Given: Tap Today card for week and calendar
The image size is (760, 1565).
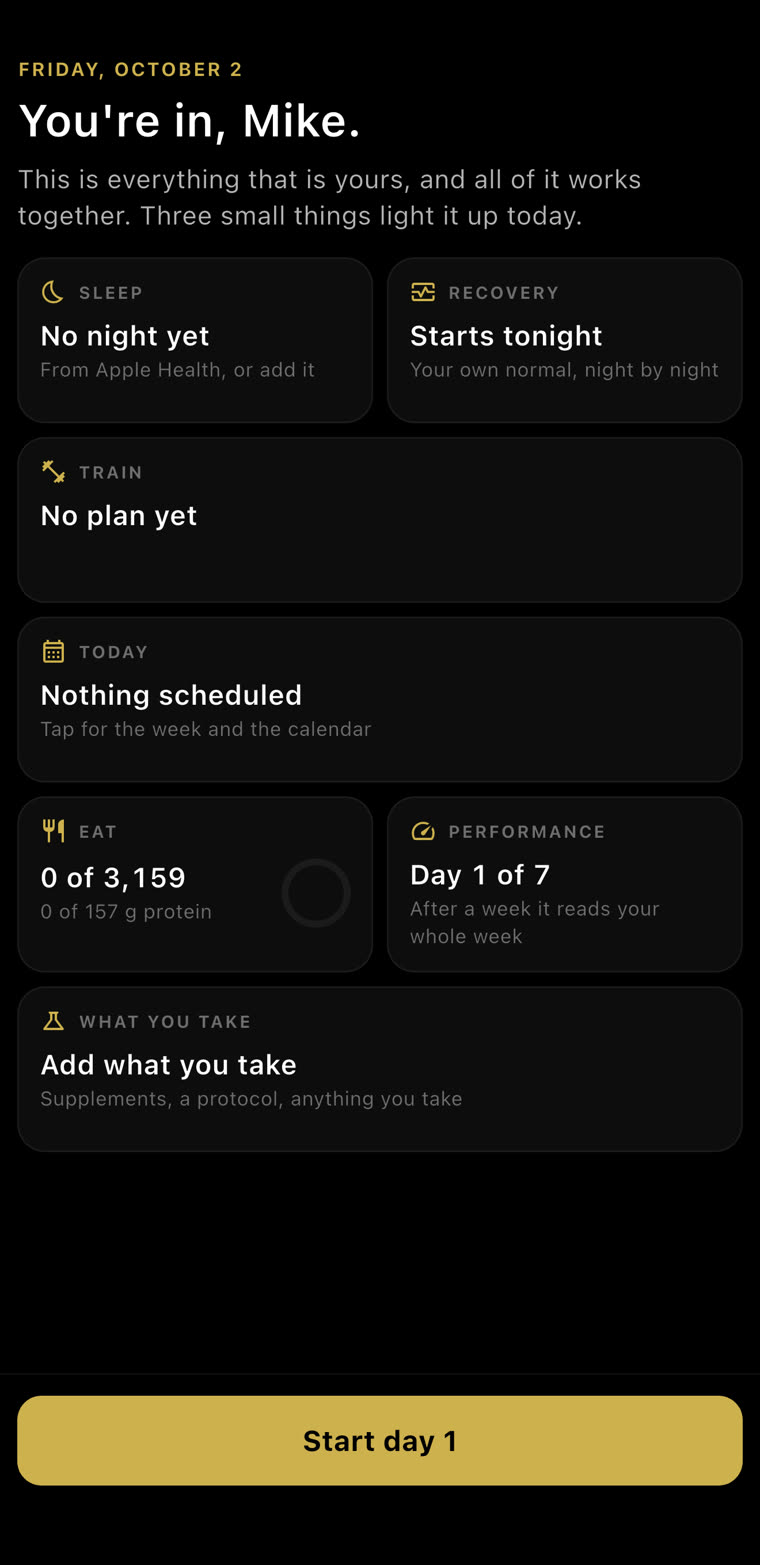Looking at the screenshot, I should click(380, 699).
